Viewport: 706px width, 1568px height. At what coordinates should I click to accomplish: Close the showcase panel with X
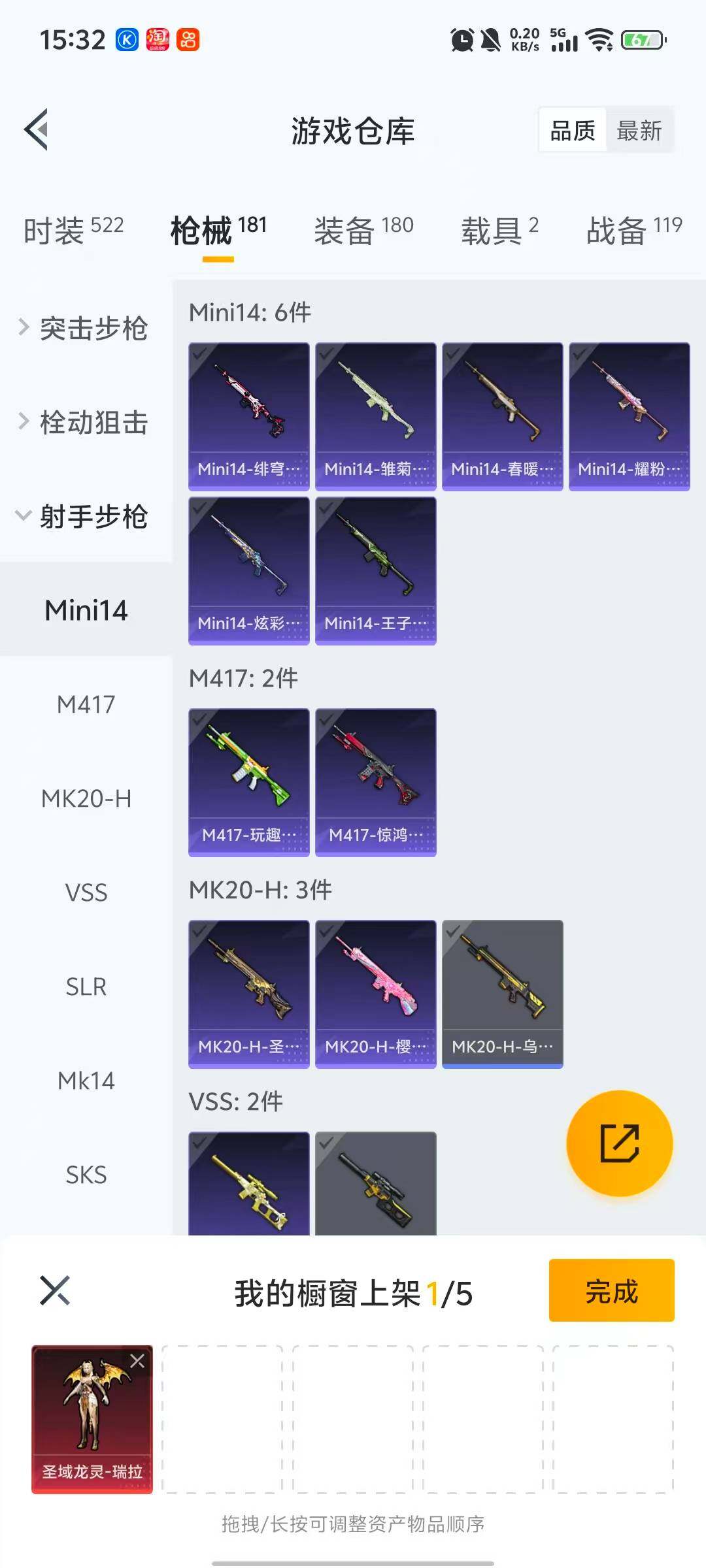(x=55, y=1291)
